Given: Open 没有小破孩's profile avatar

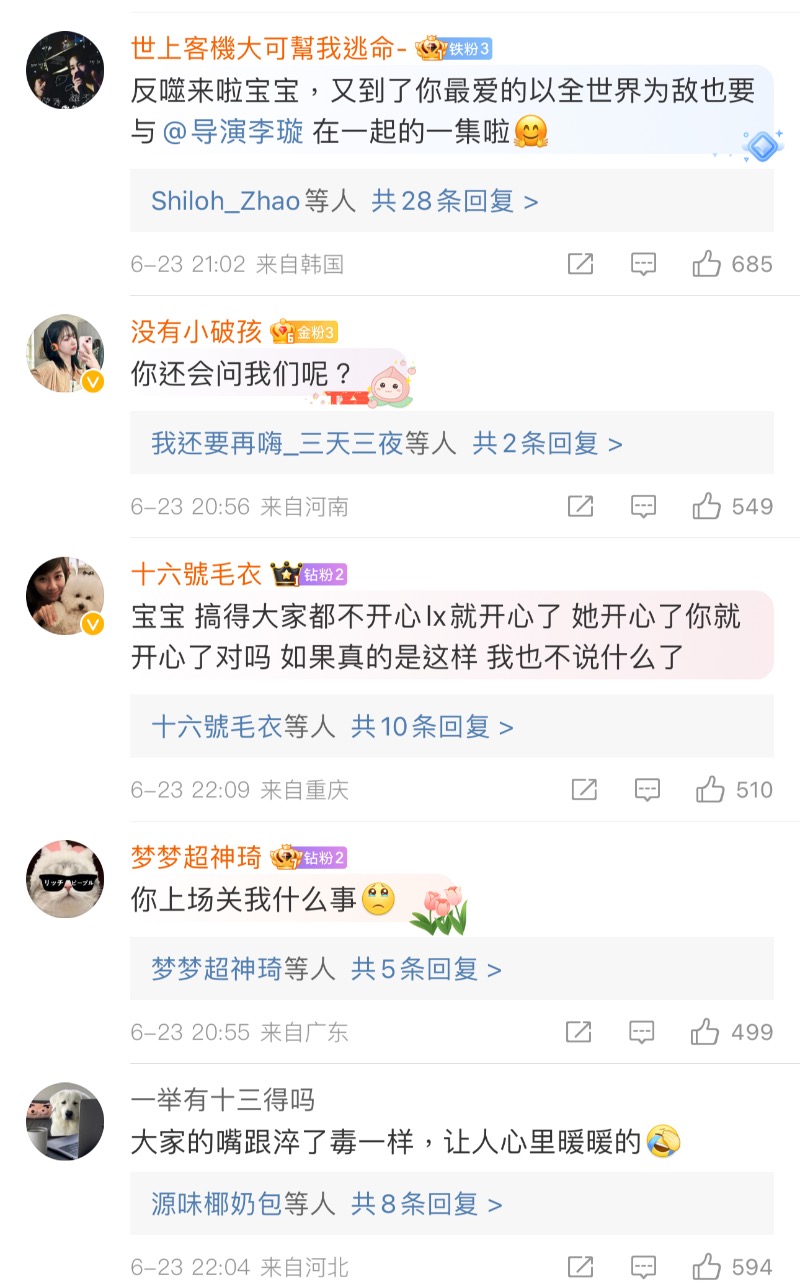Looking at the screenshot, I should pos(65,354).
